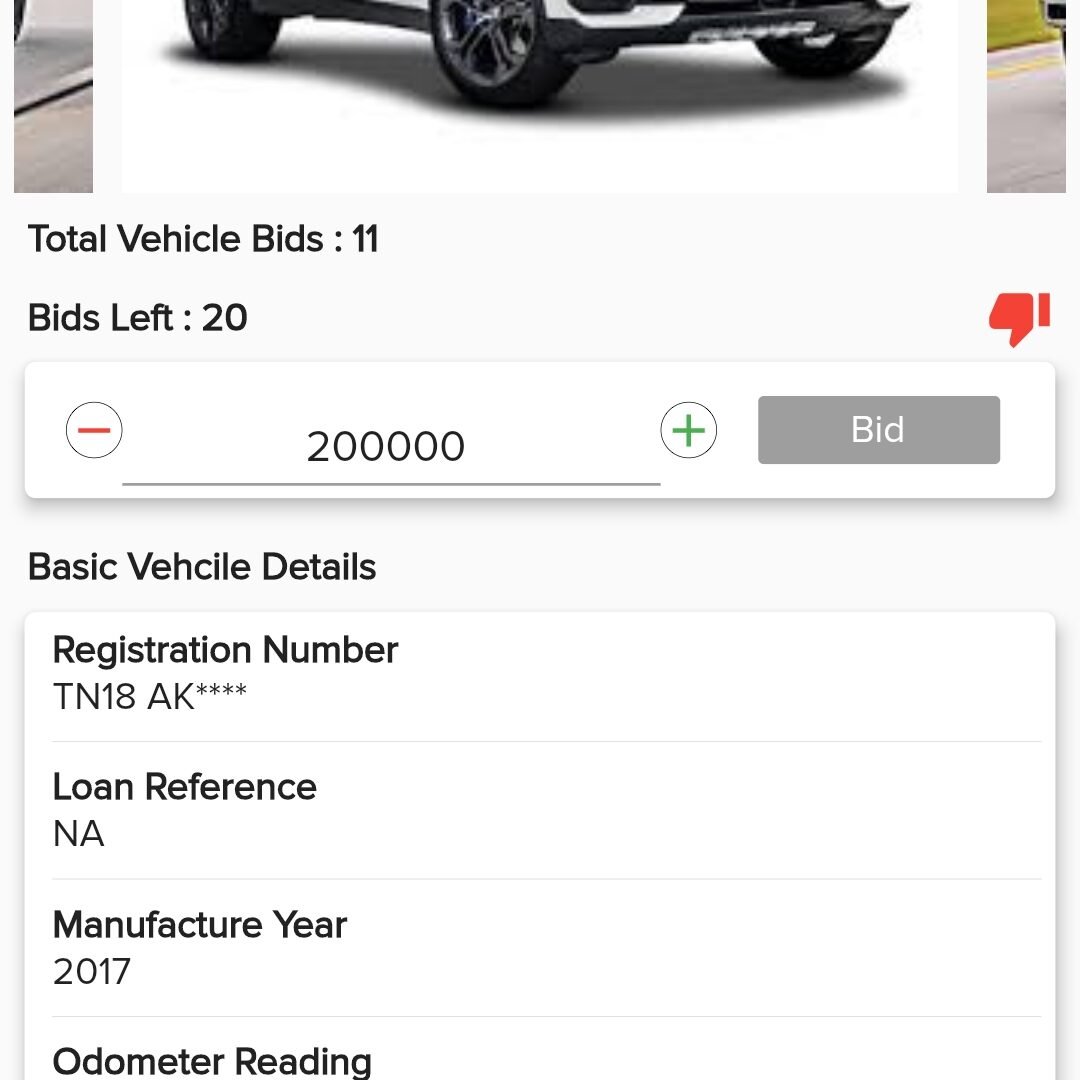This screenshot has height=1080, width=1080.
Task: Open the previous vehicle photo on the left
Action: coord(53,95)
